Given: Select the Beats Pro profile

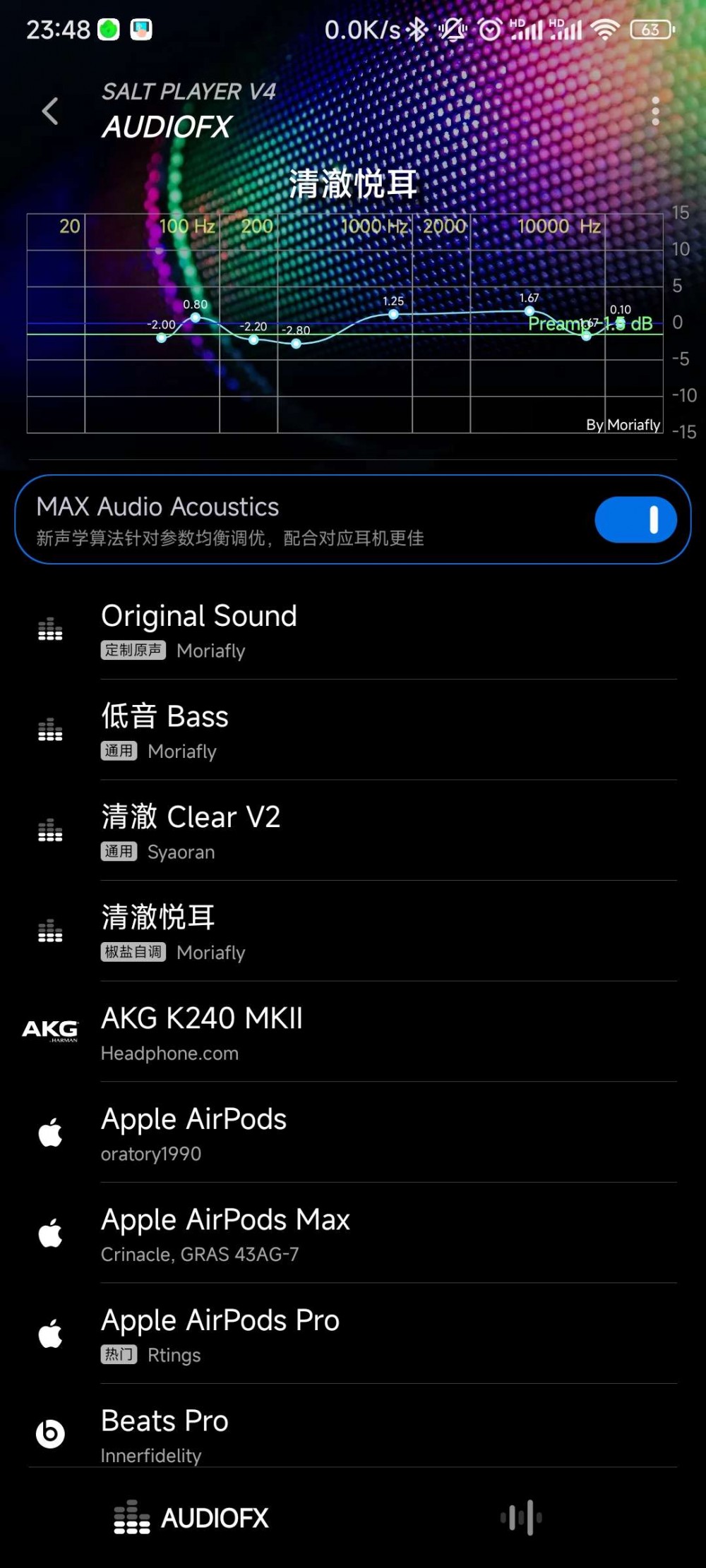Looking at the screenshot, I should (x=353, y=1434).
